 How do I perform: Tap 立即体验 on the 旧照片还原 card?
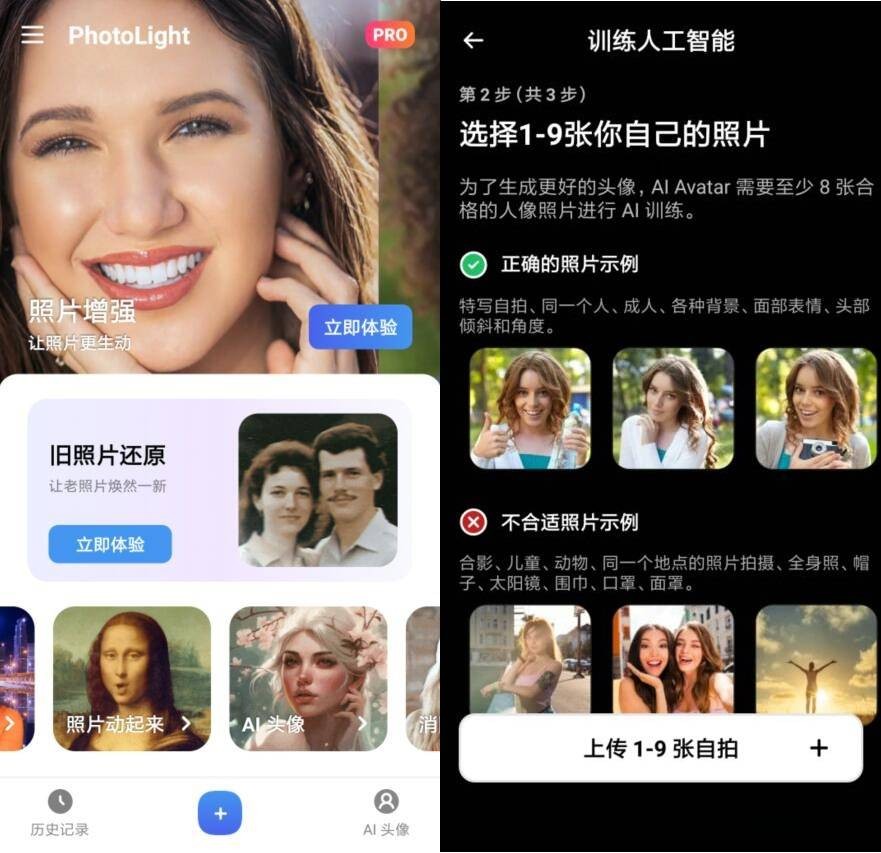click(110, 544)
